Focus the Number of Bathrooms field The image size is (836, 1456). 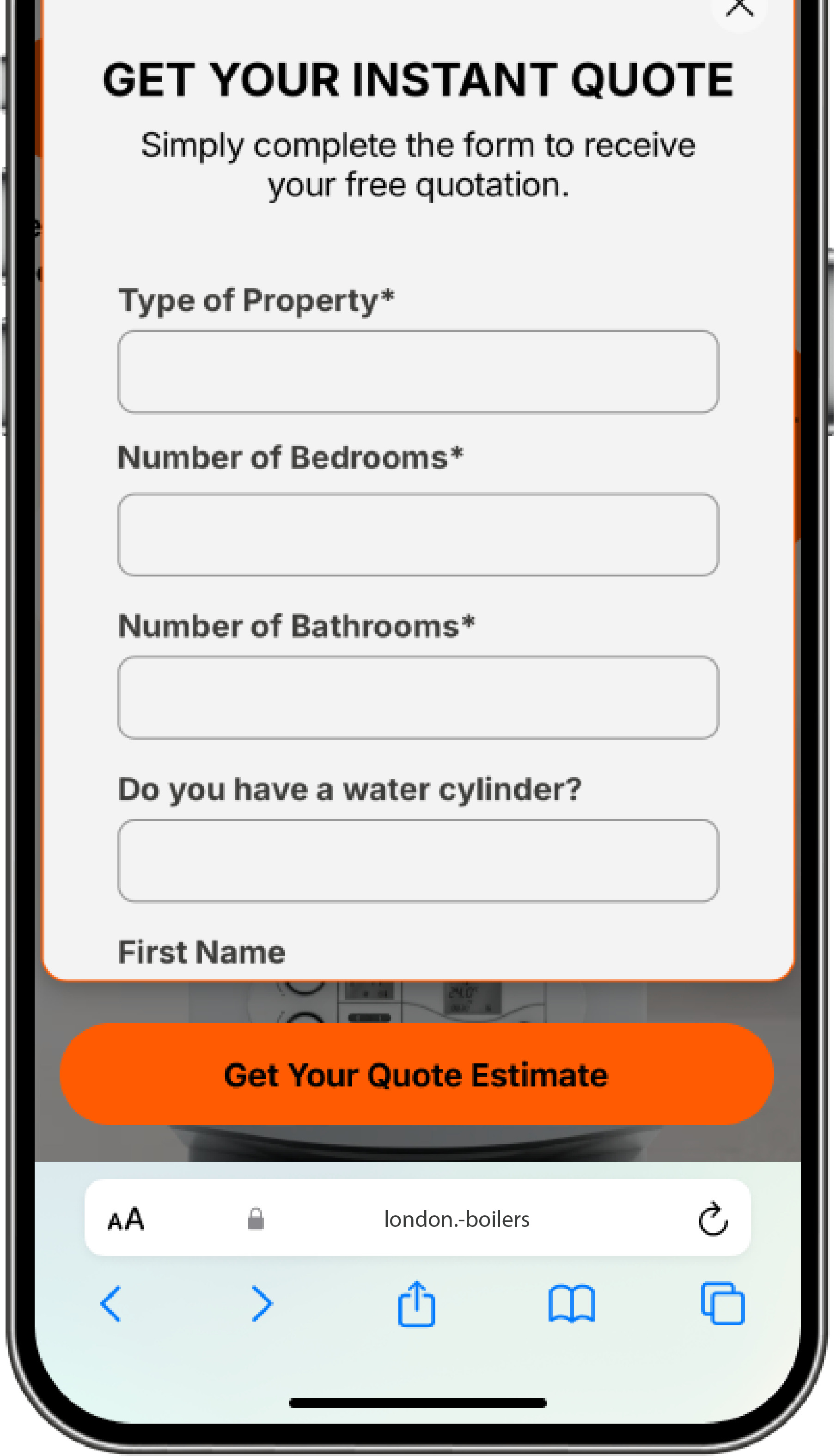point(419,698)
